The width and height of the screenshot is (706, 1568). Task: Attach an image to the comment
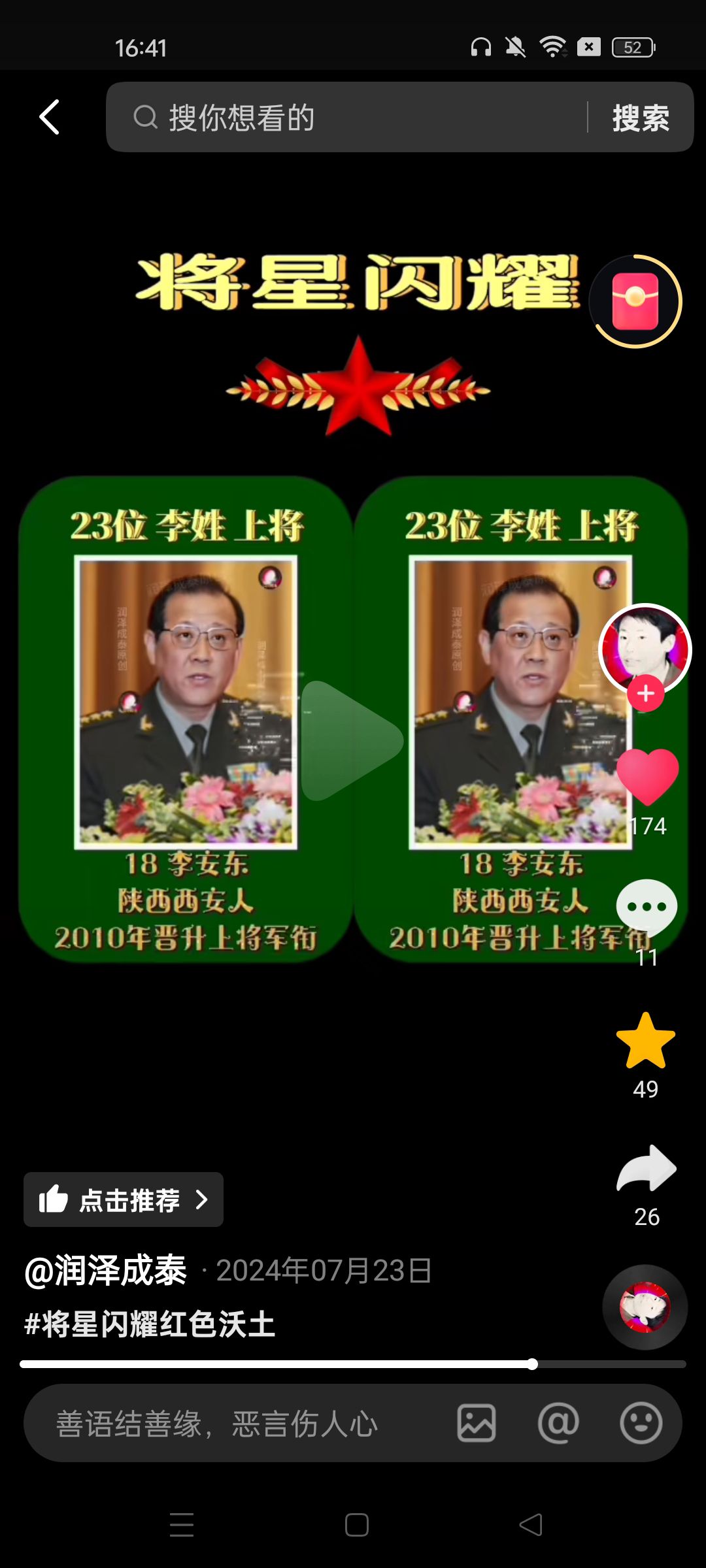point(477,1424)
